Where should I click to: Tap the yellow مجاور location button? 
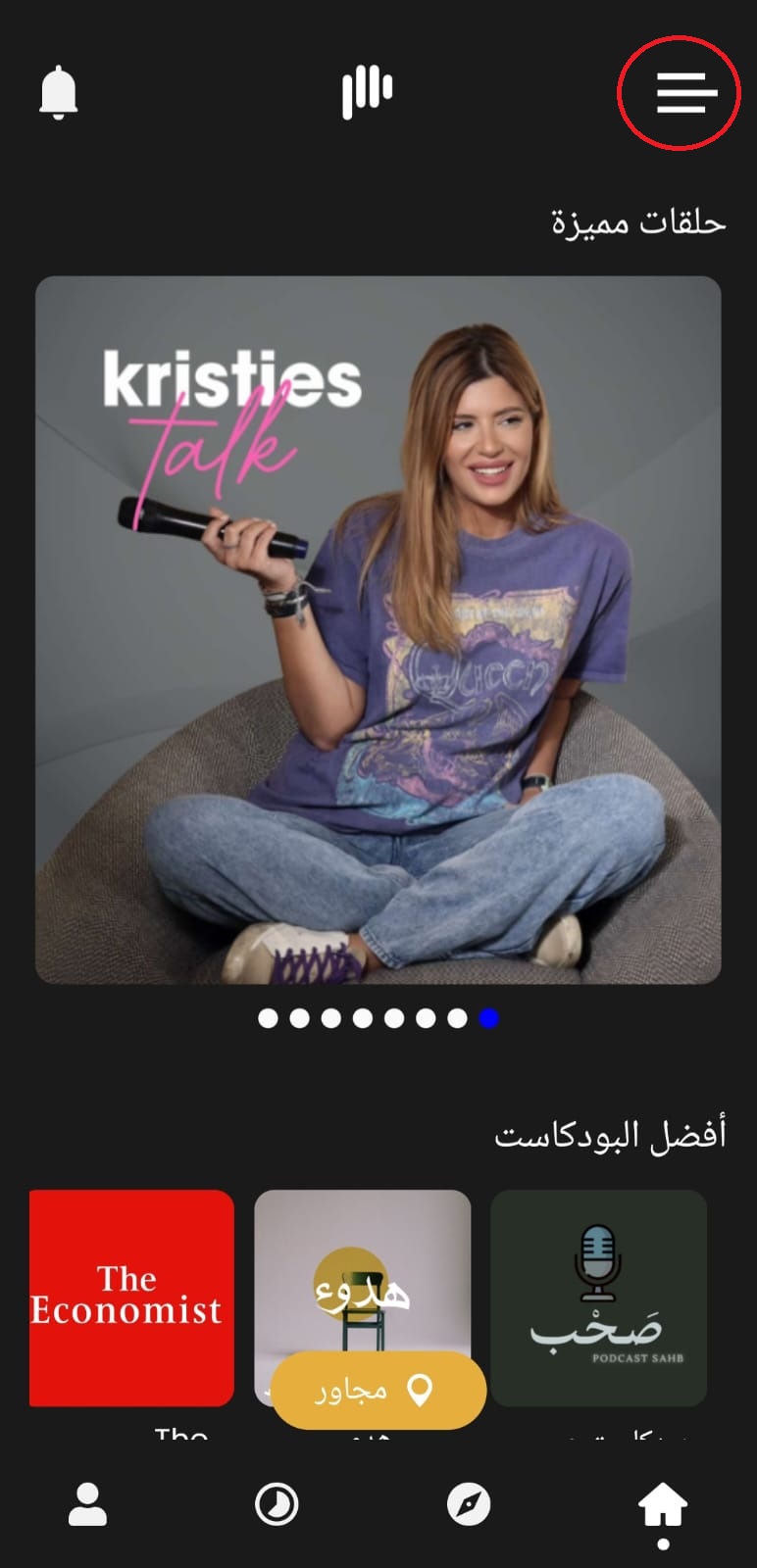pyautogui.click(x=378, y=1390)
